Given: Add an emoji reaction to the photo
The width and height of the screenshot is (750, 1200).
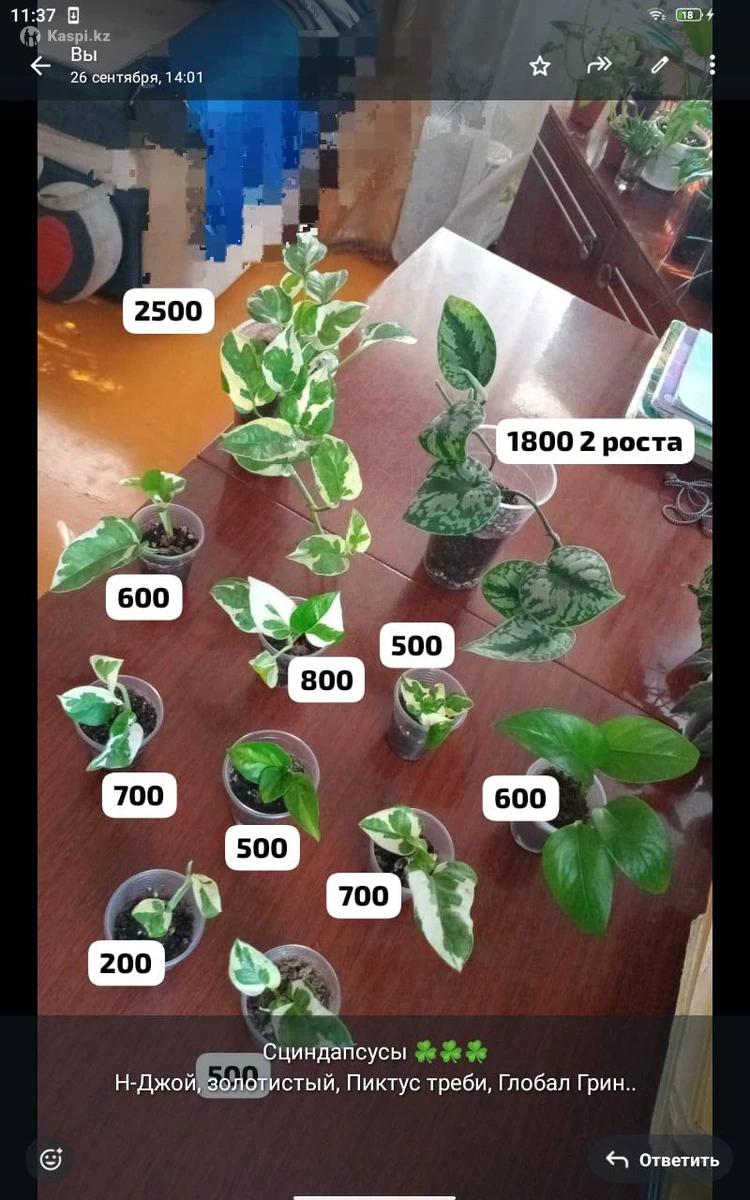Looking at the screenshot, I should pos(50,1160).
